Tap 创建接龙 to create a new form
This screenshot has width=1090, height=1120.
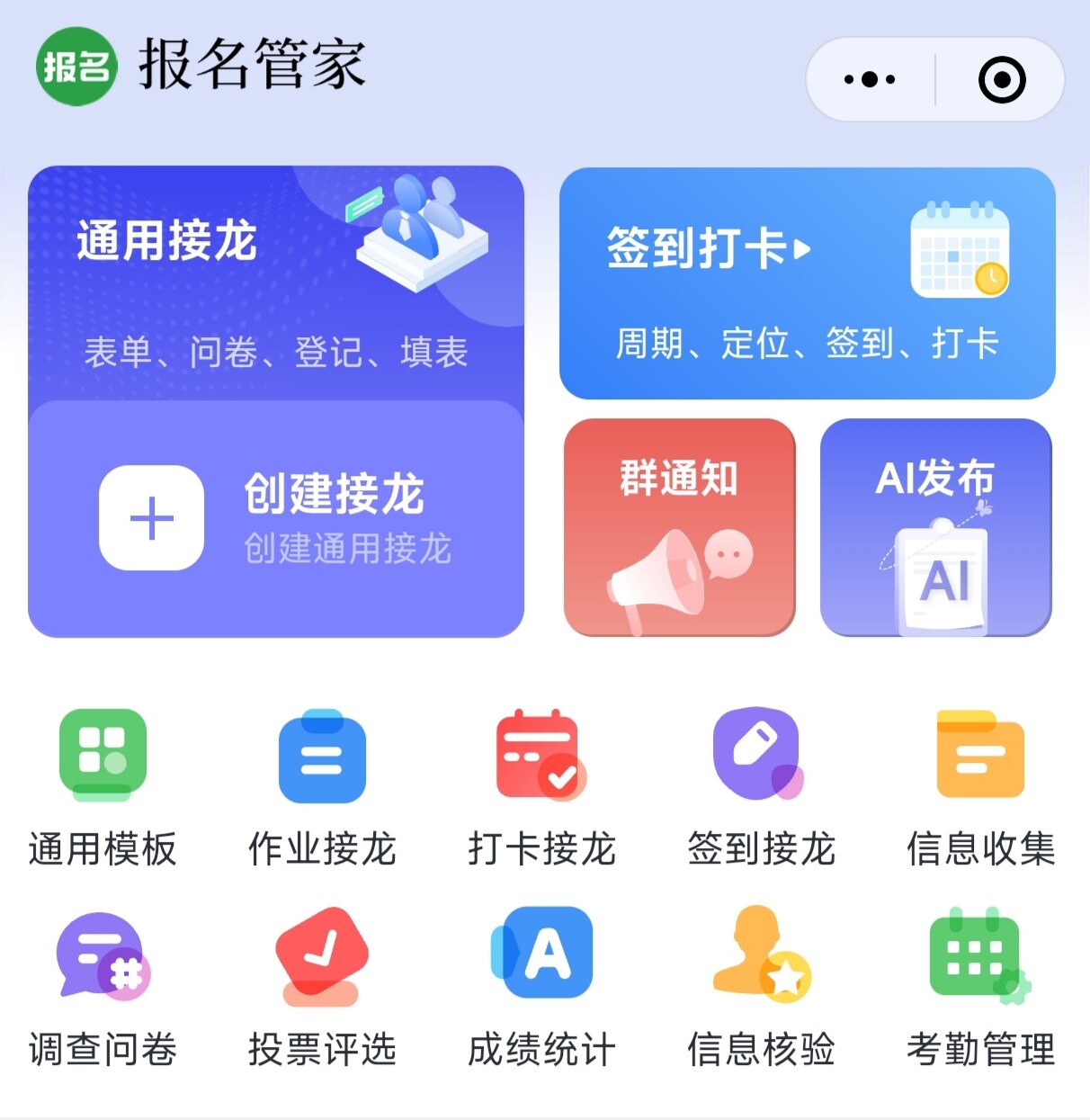click(275, 519)
